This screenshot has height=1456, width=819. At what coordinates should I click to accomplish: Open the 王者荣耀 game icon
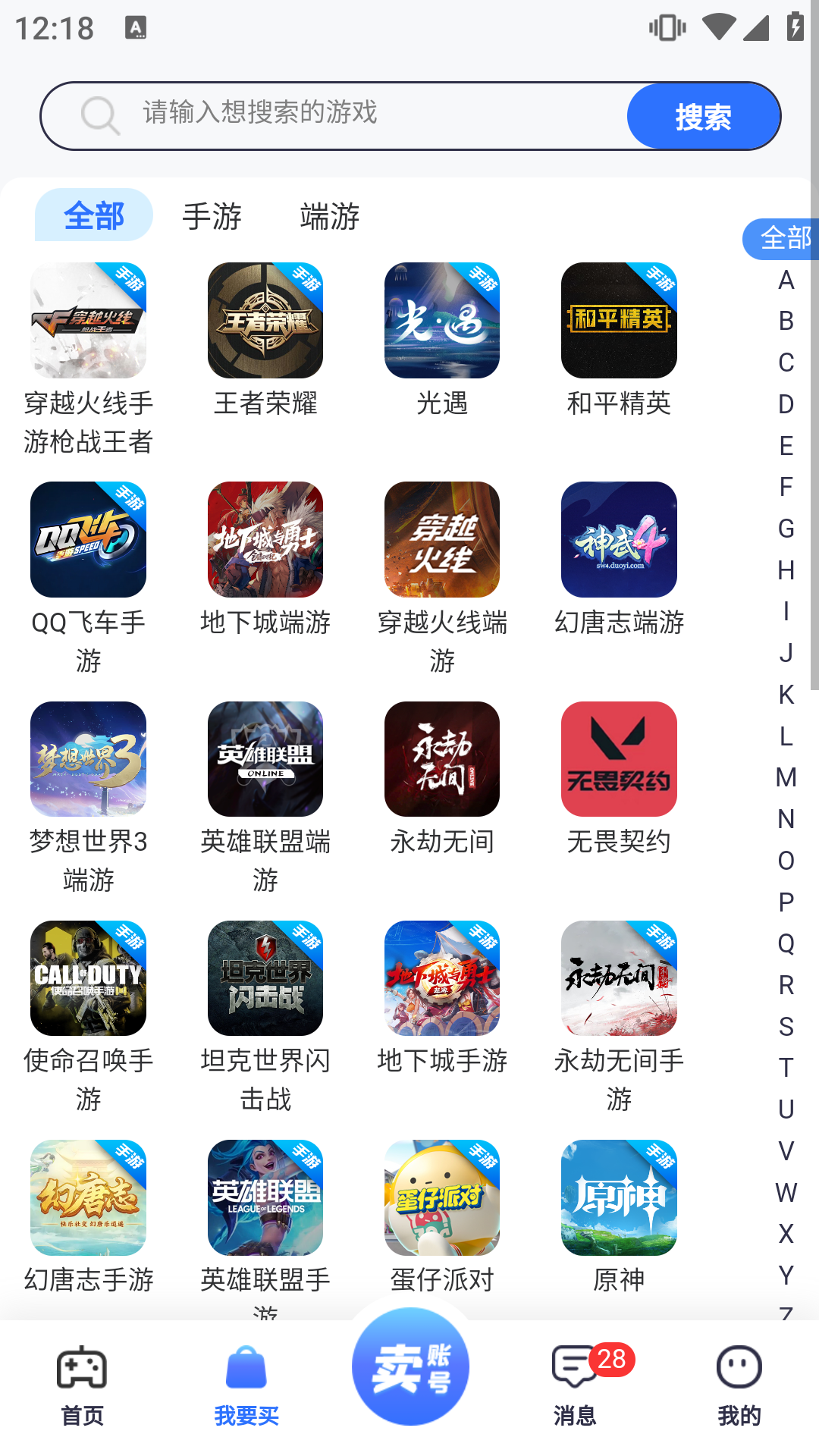pyautogui.click(x=265, y=322)
